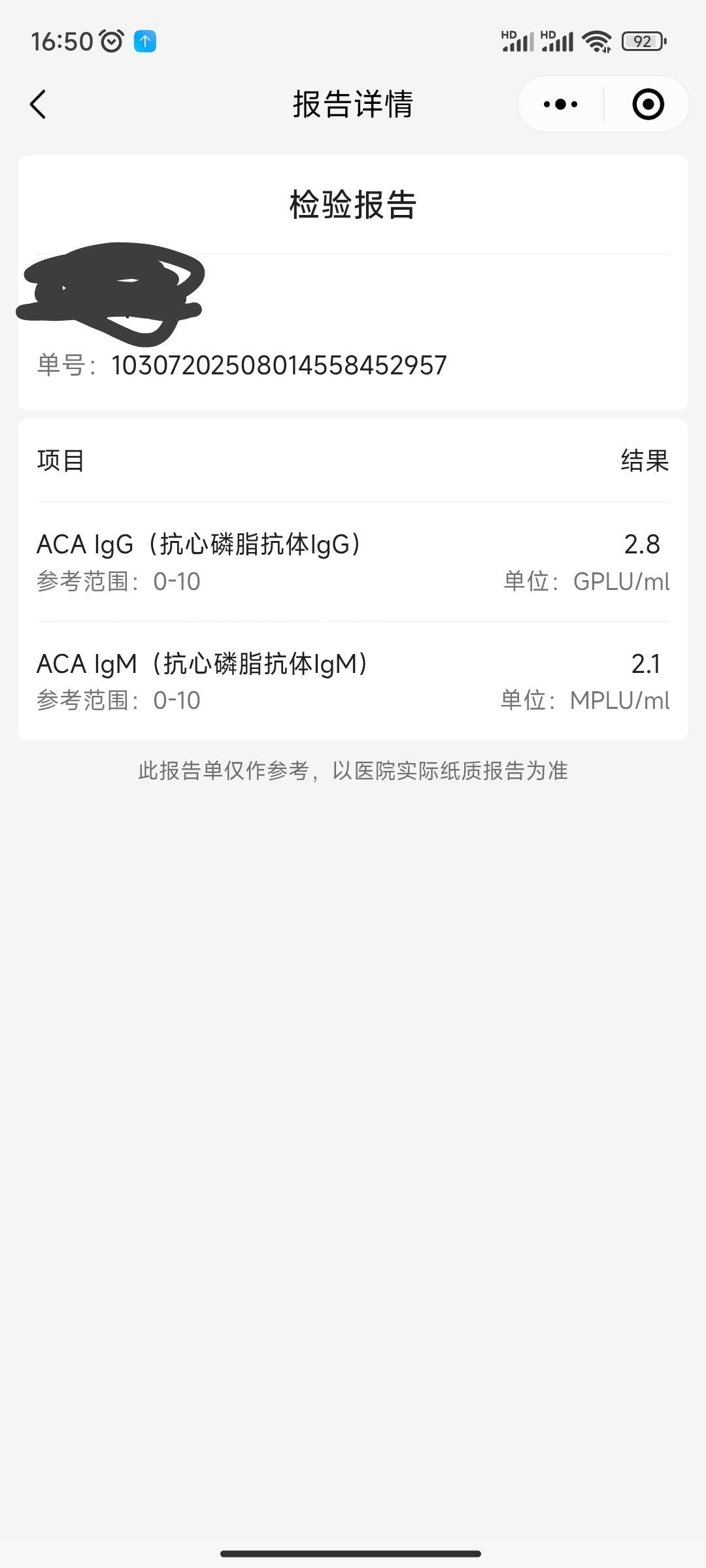Viewport: 706px width, 1568px height.
Task: Tap the home indicator bar at bottom
Action: [353, 1550]
